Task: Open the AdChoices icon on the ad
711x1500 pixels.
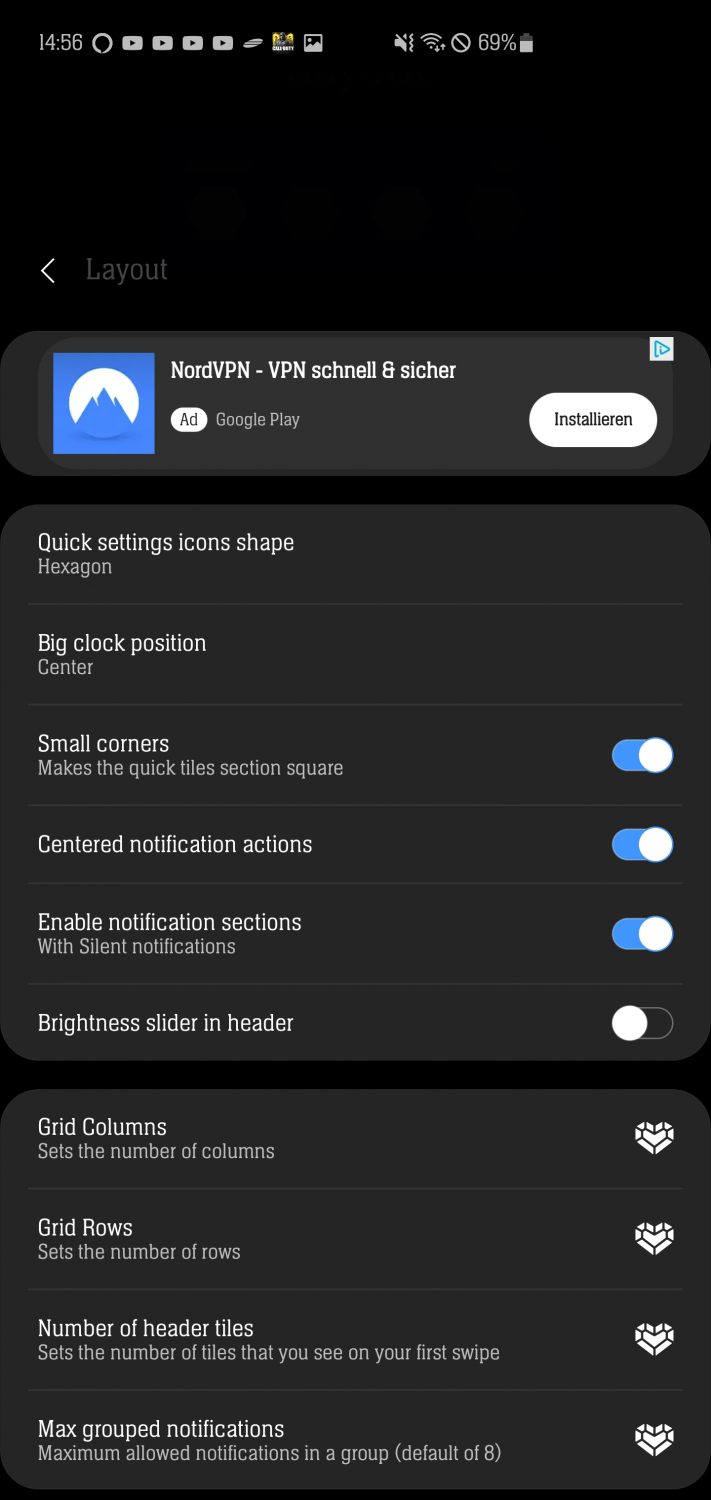Action: (661, 349)
